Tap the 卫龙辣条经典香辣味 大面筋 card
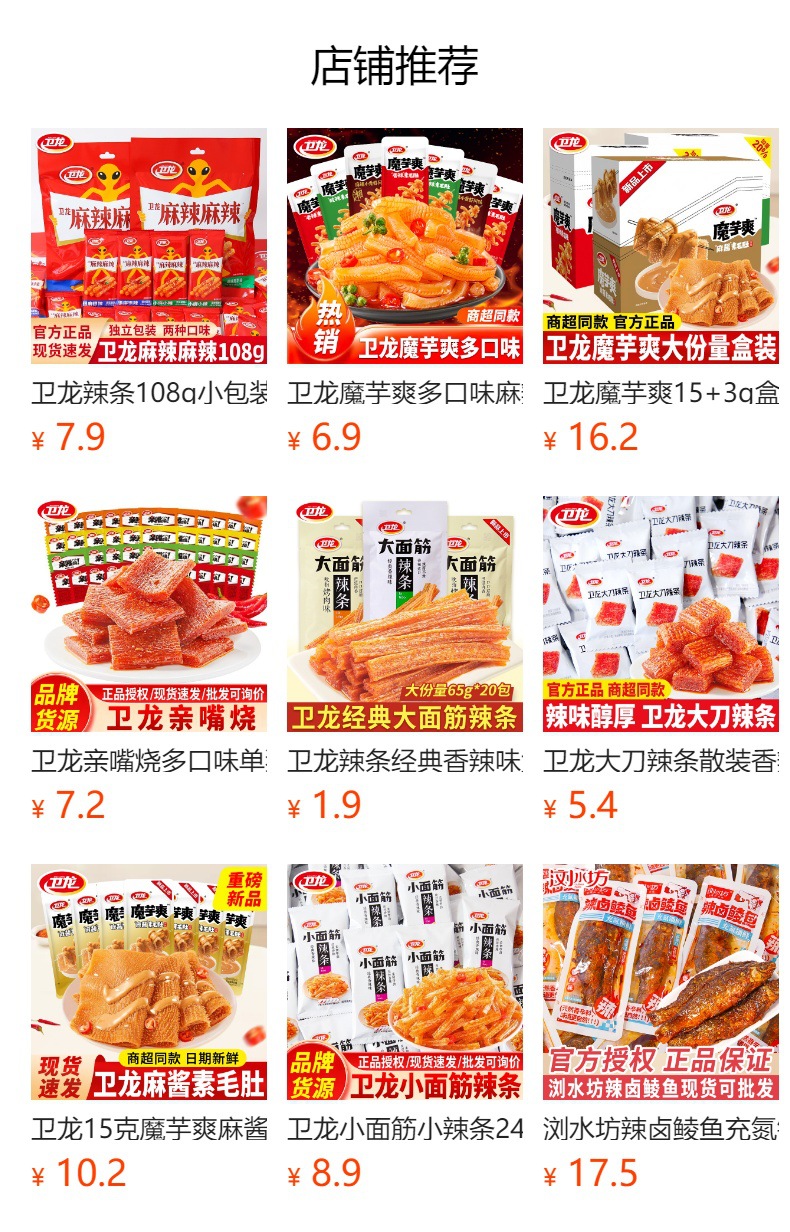This screenshot has width=790, height=1232. (x=405, y=614)
